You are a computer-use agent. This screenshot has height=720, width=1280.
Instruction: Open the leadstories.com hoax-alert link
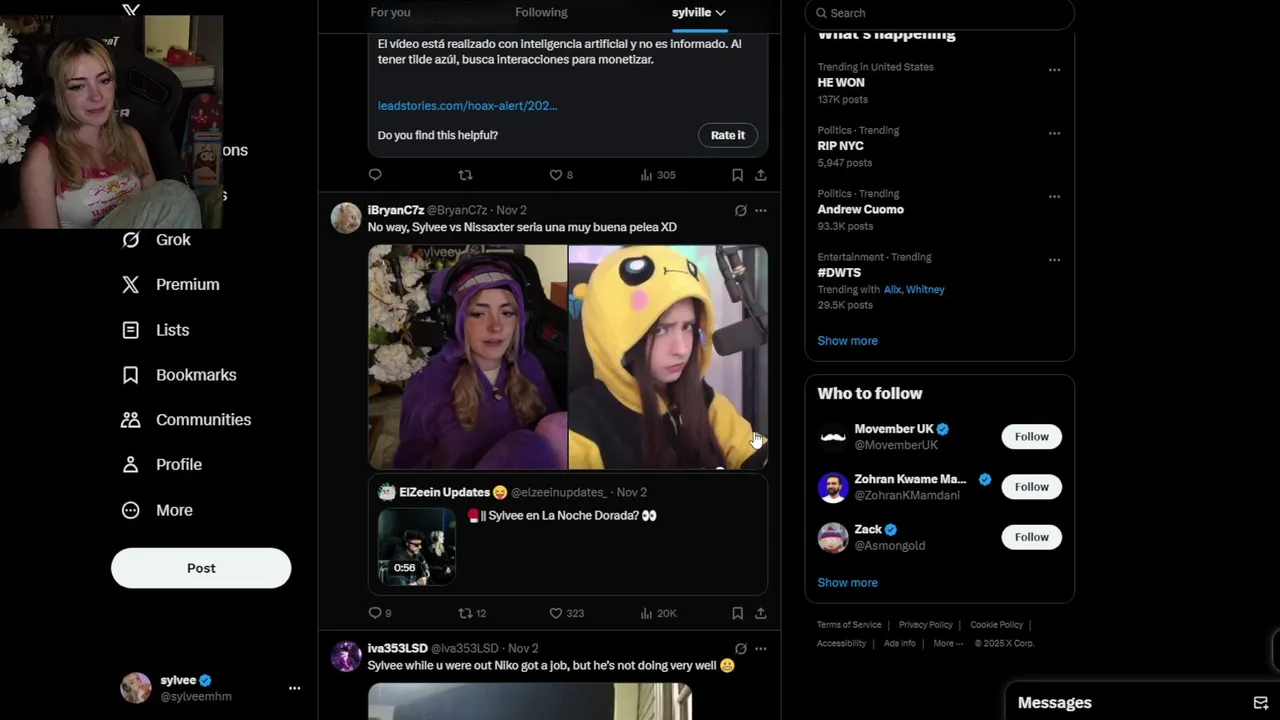467,105
